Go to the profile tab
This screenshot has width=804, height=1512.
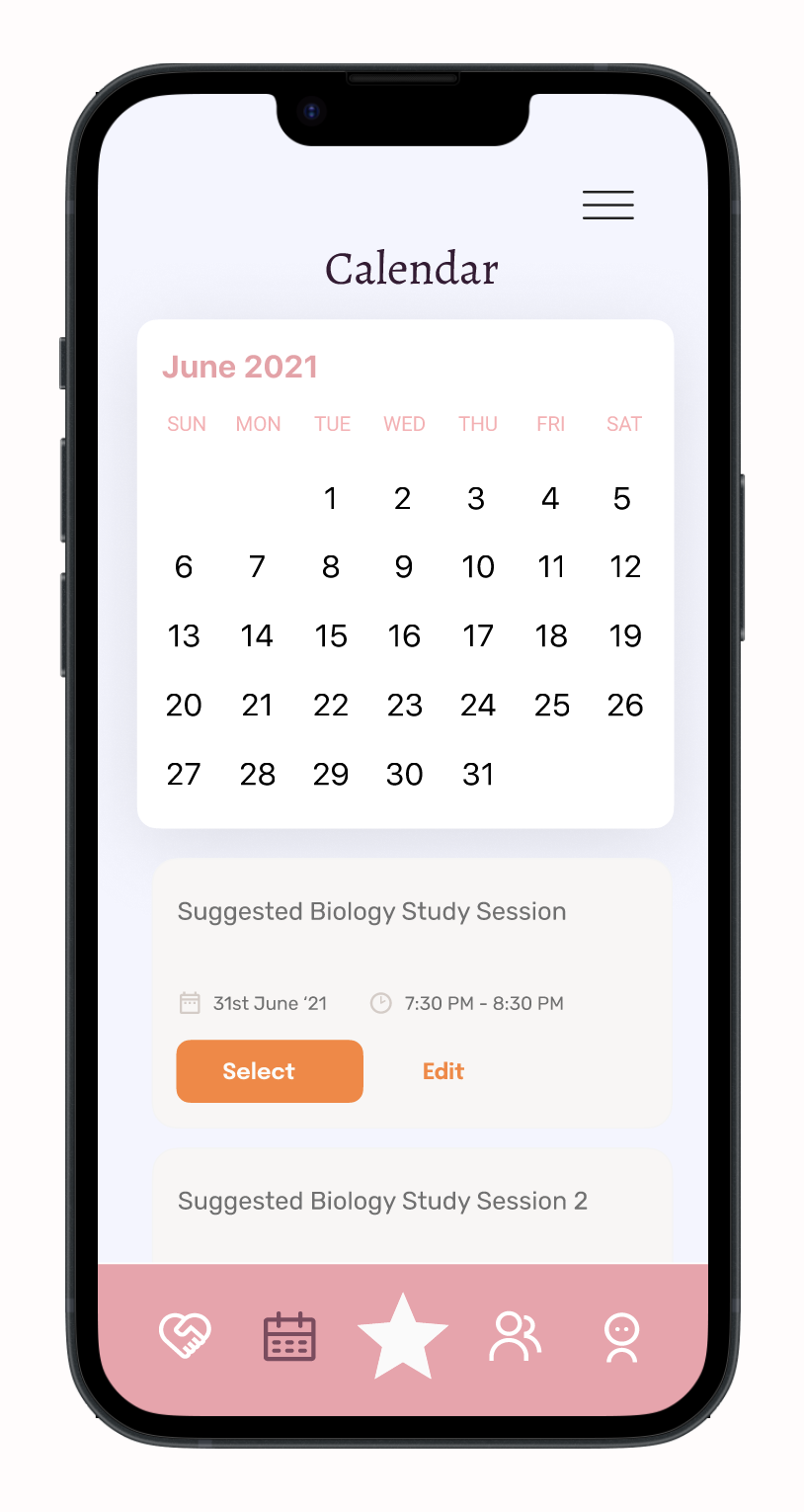coord(621,1338)
